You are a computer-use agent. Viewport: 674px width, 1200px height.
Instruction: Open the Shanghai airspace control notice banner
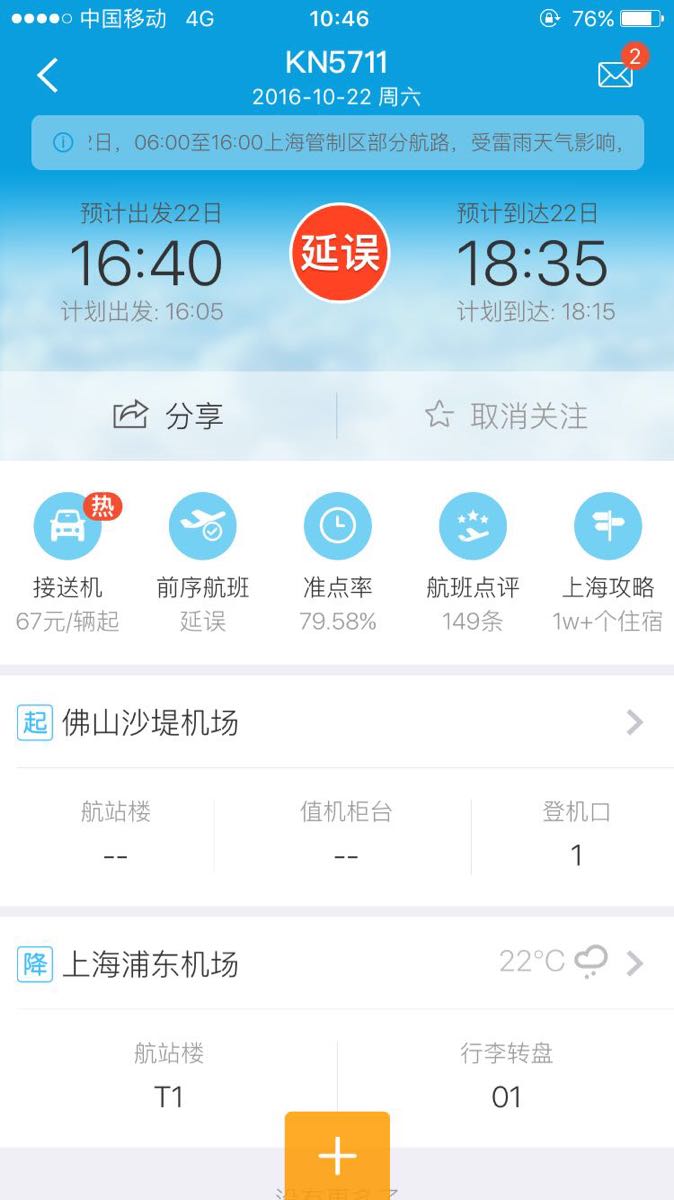[x=337, y=143]
